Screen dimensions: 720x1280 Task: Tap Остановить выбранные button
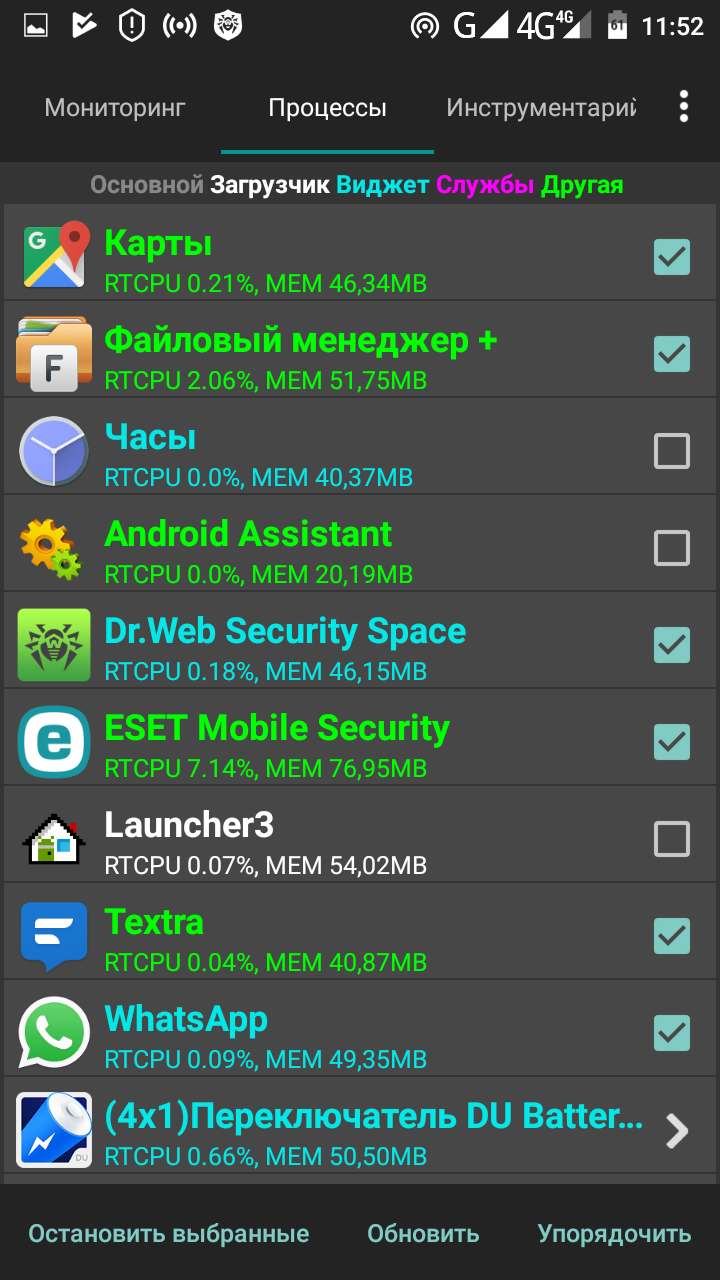(x=168, y=1234)
